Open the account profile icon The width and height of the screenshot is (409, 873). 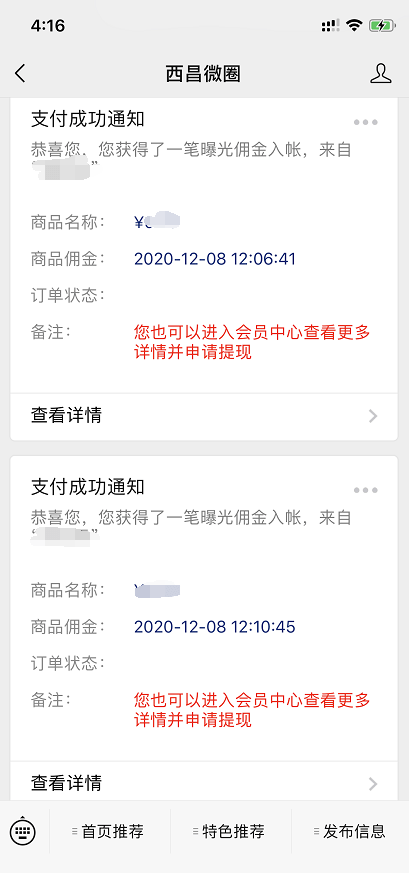381,73
